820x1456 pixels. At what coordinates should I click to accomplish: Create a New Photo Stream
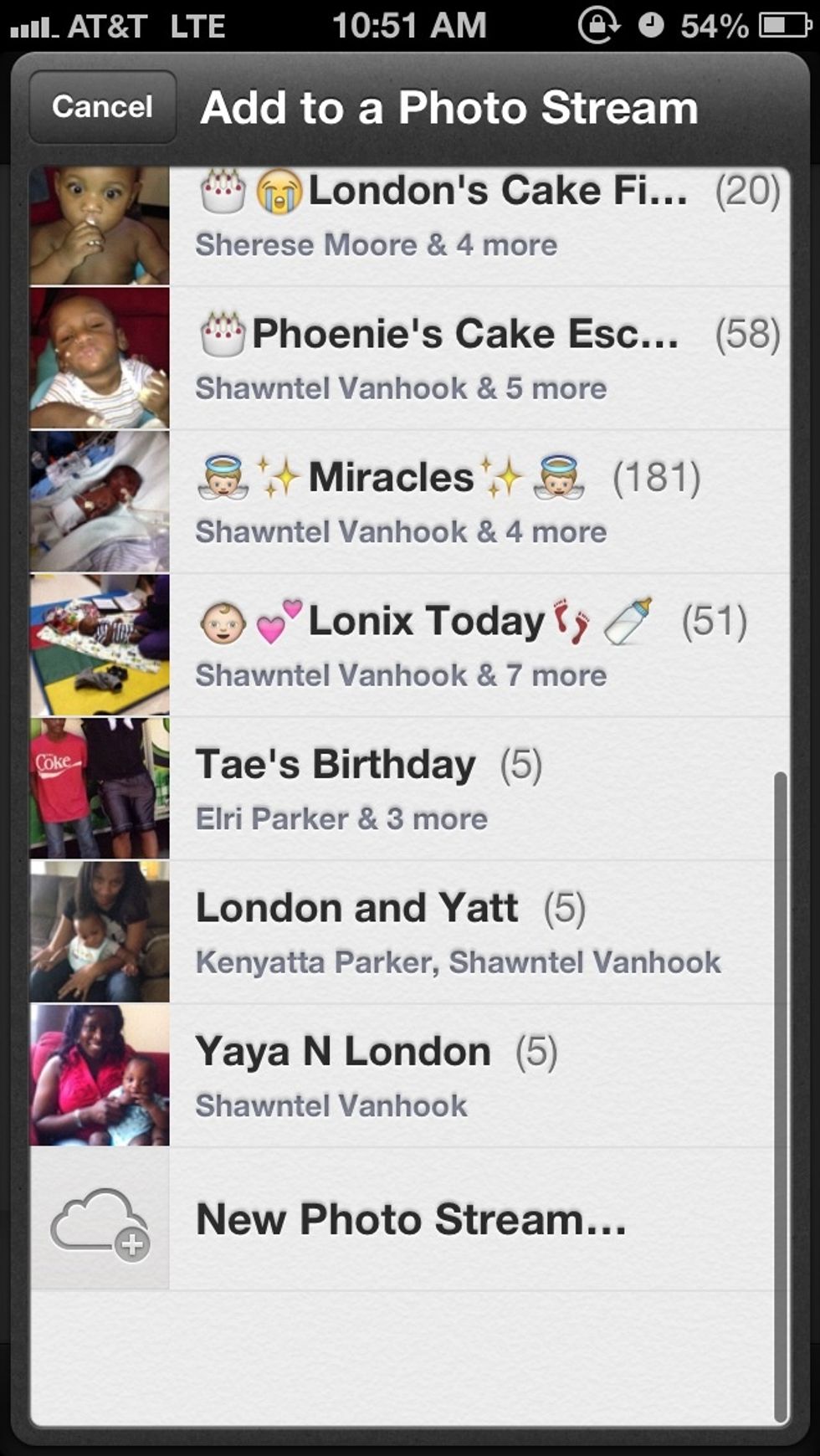[410, 1219]
